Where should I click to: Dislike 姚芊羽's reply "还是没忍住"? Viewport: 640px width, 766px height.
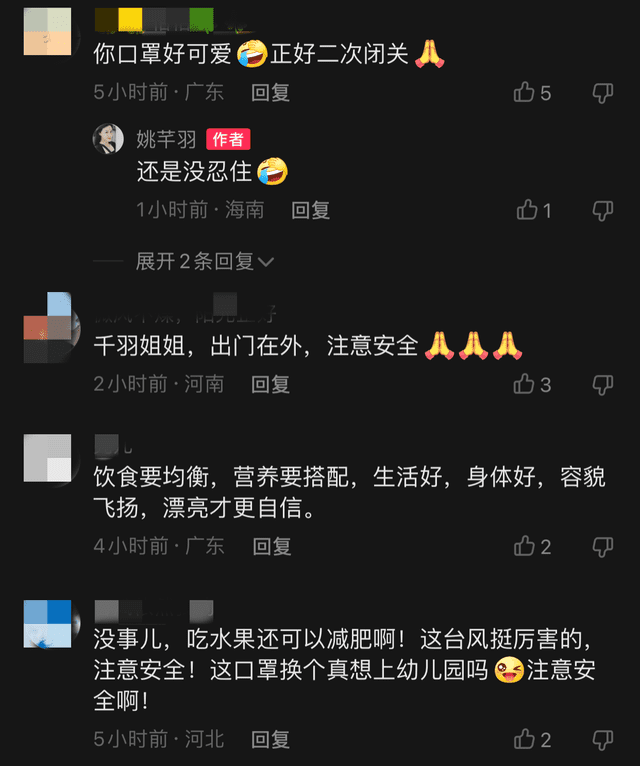[602, 210]
